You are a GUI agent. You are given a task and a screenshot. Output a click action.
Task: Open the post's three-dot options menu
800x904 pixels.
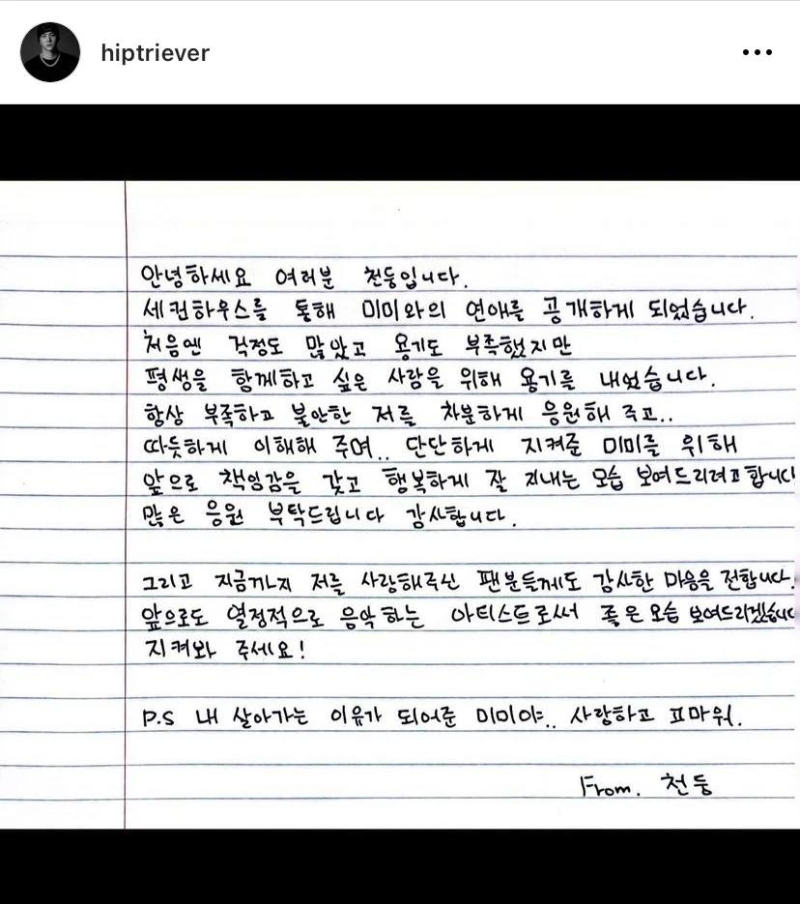757,53
